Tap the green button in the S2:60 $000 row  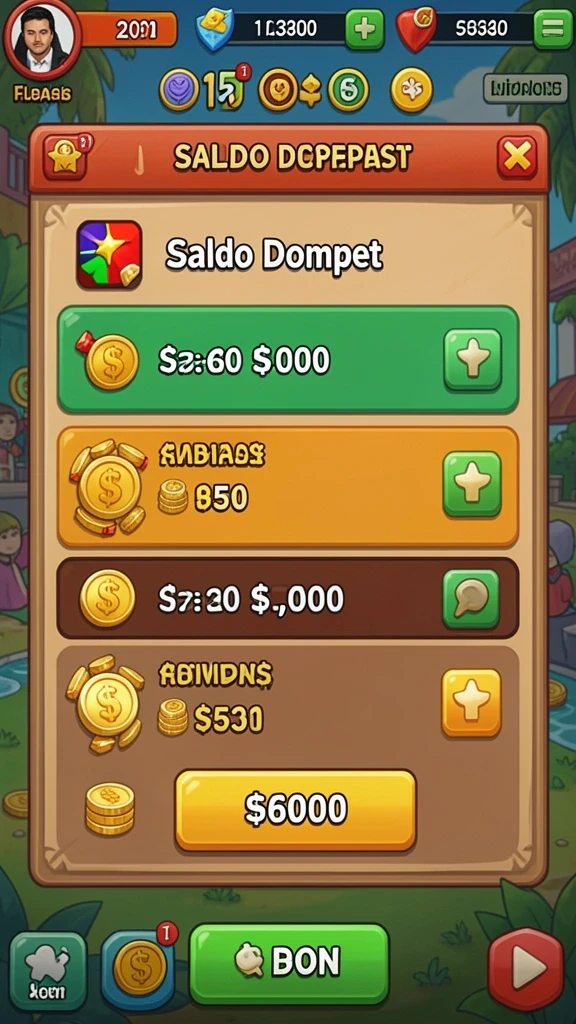472,360
